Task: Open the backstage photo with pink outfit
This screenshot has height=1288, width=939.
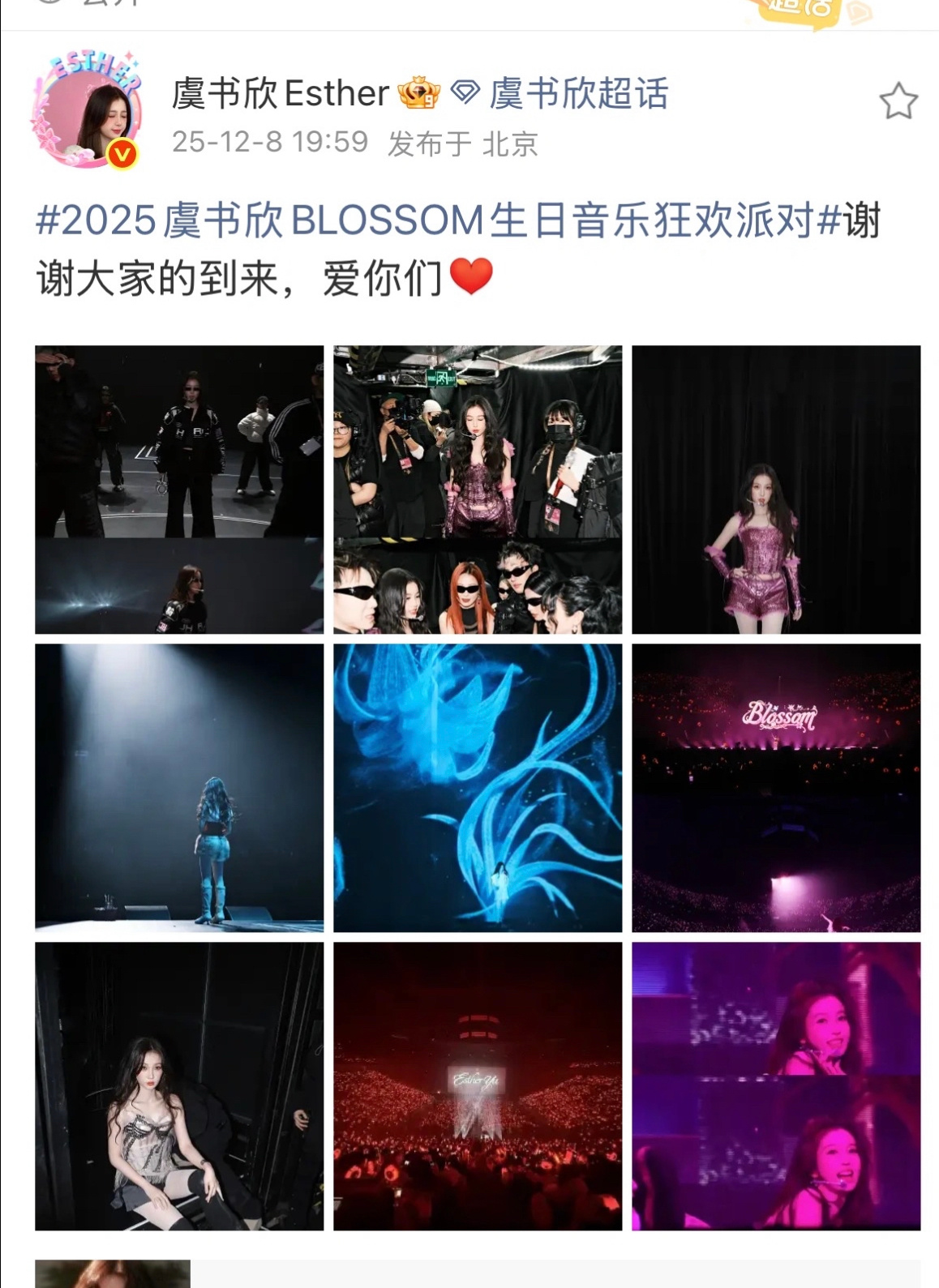Action: pyautogui.click(x=478, y=486)
